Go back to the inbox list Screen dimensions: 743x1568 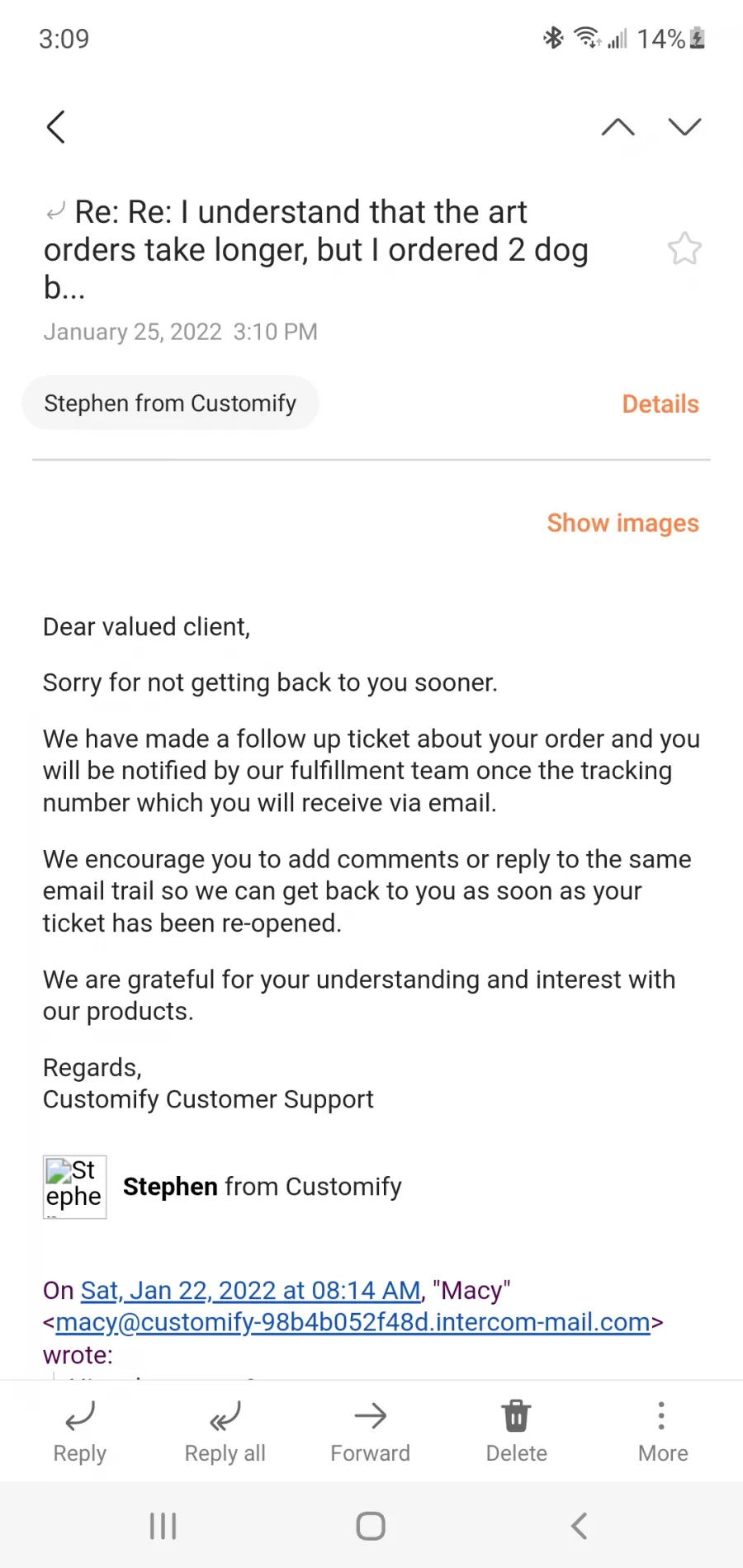[x=56, y=127]
